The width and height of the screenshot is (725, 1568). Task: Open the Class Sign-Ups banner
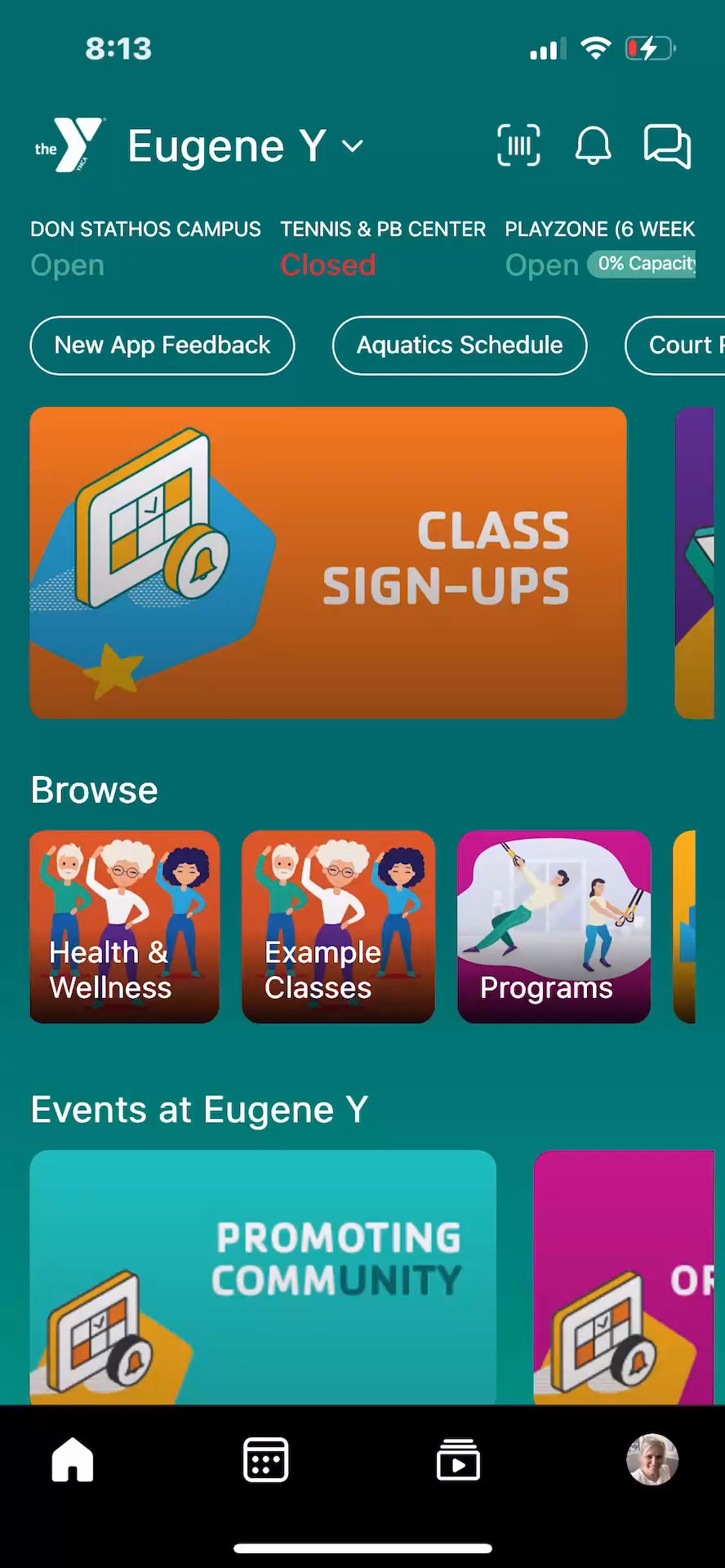(328, 563)
